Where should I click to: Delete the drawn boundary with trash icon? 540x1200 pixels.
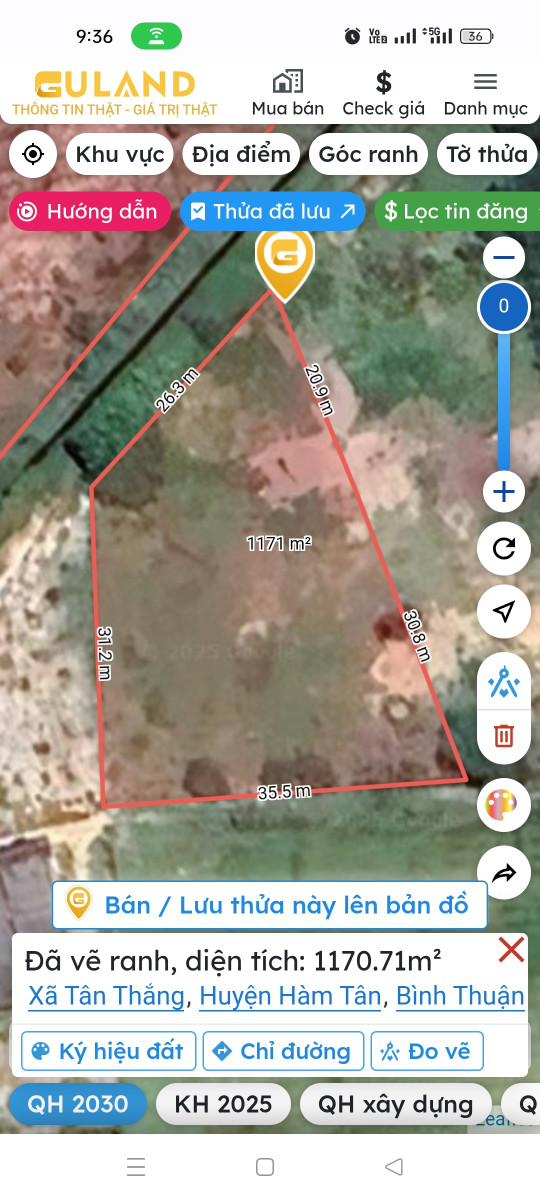coord(504,737)
